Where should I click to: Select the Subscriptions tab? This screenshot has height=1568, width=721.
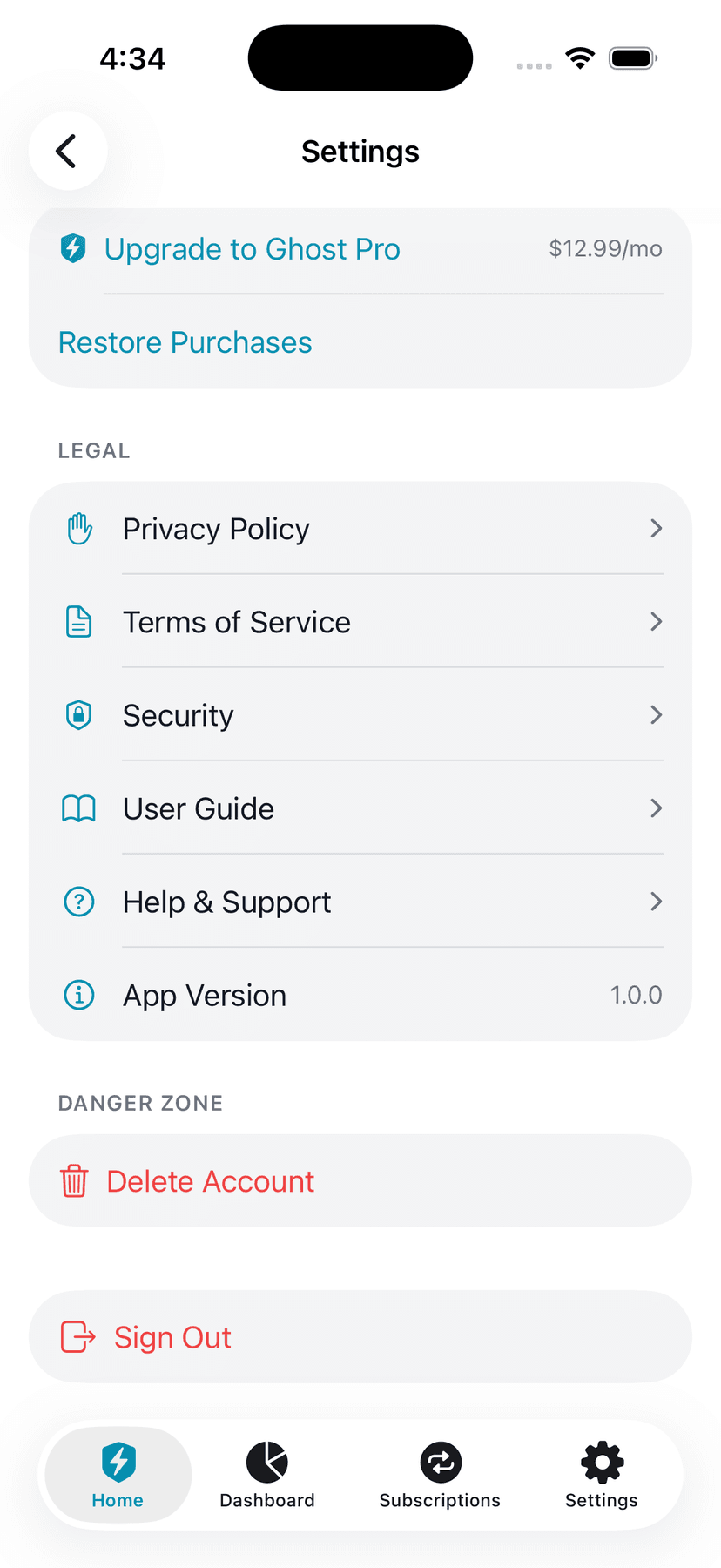(440, 1473)
